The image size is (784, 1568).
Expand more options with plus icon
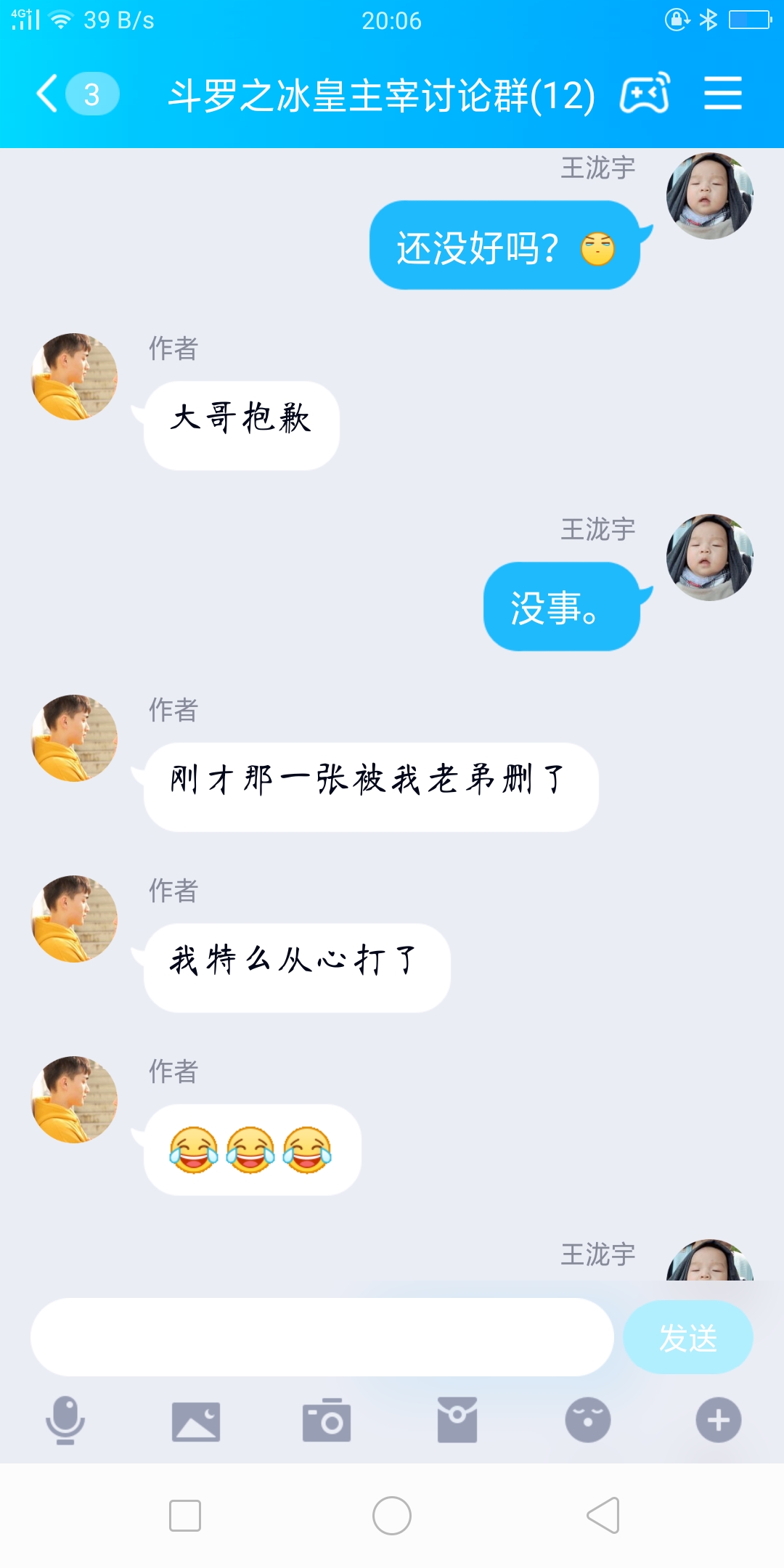(718, 1420)
